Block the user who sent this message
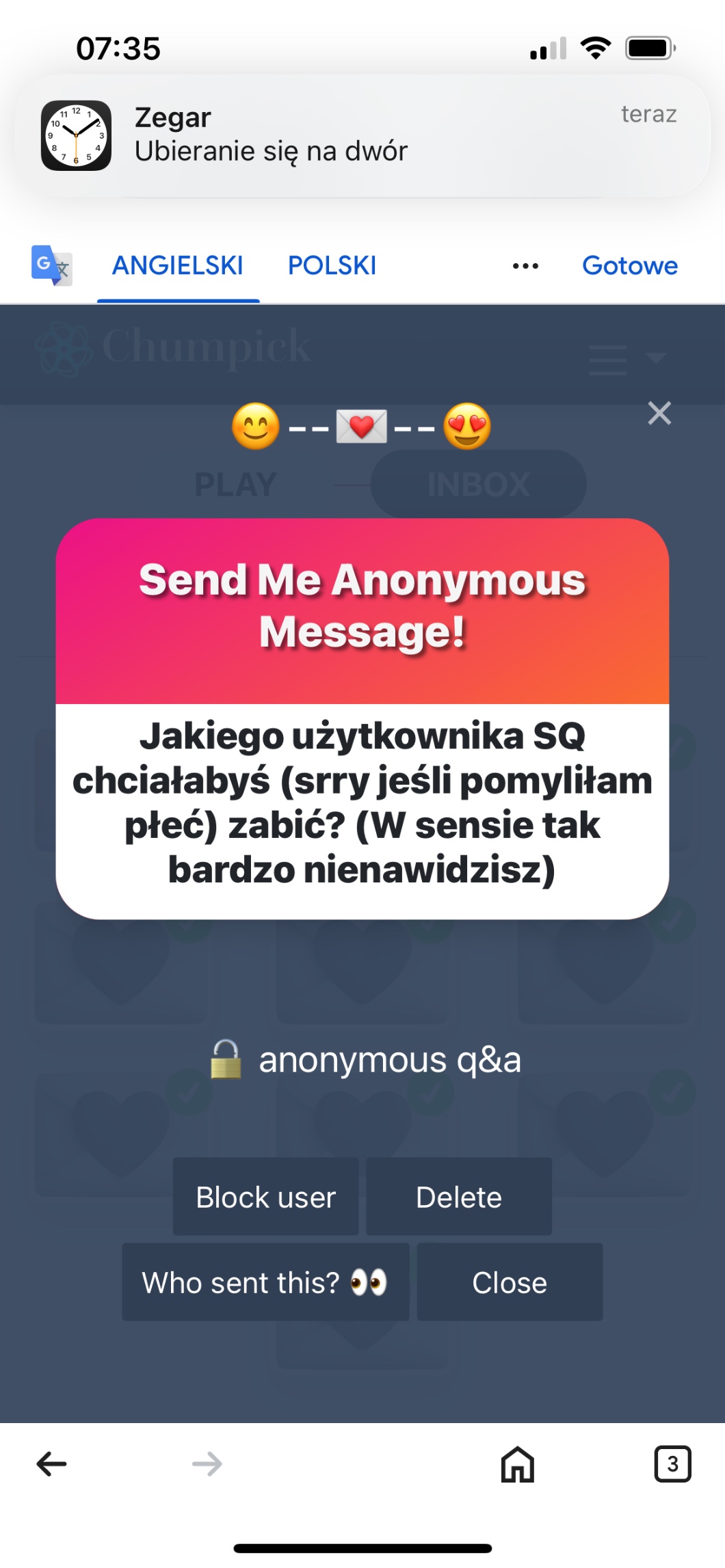 265,1197
